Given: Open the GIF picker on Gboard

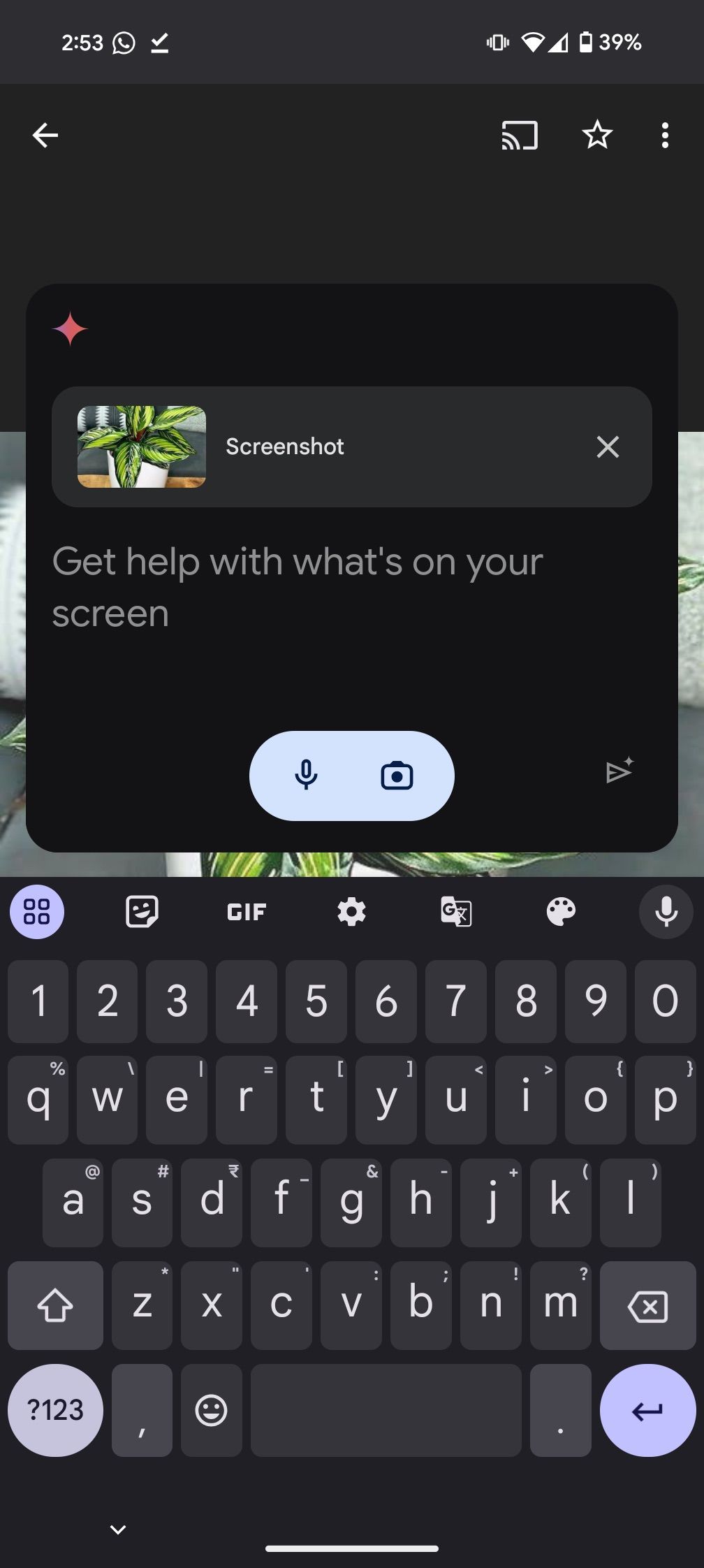Looking at the screenshot, I should [247, 911].
